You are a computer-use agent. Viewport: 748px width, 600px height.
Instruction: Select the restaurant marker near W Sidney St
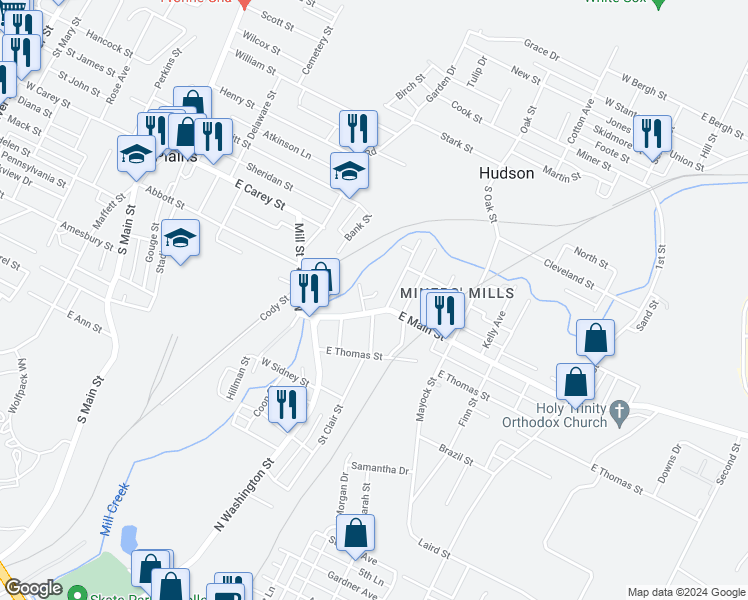tap(287, 405)
